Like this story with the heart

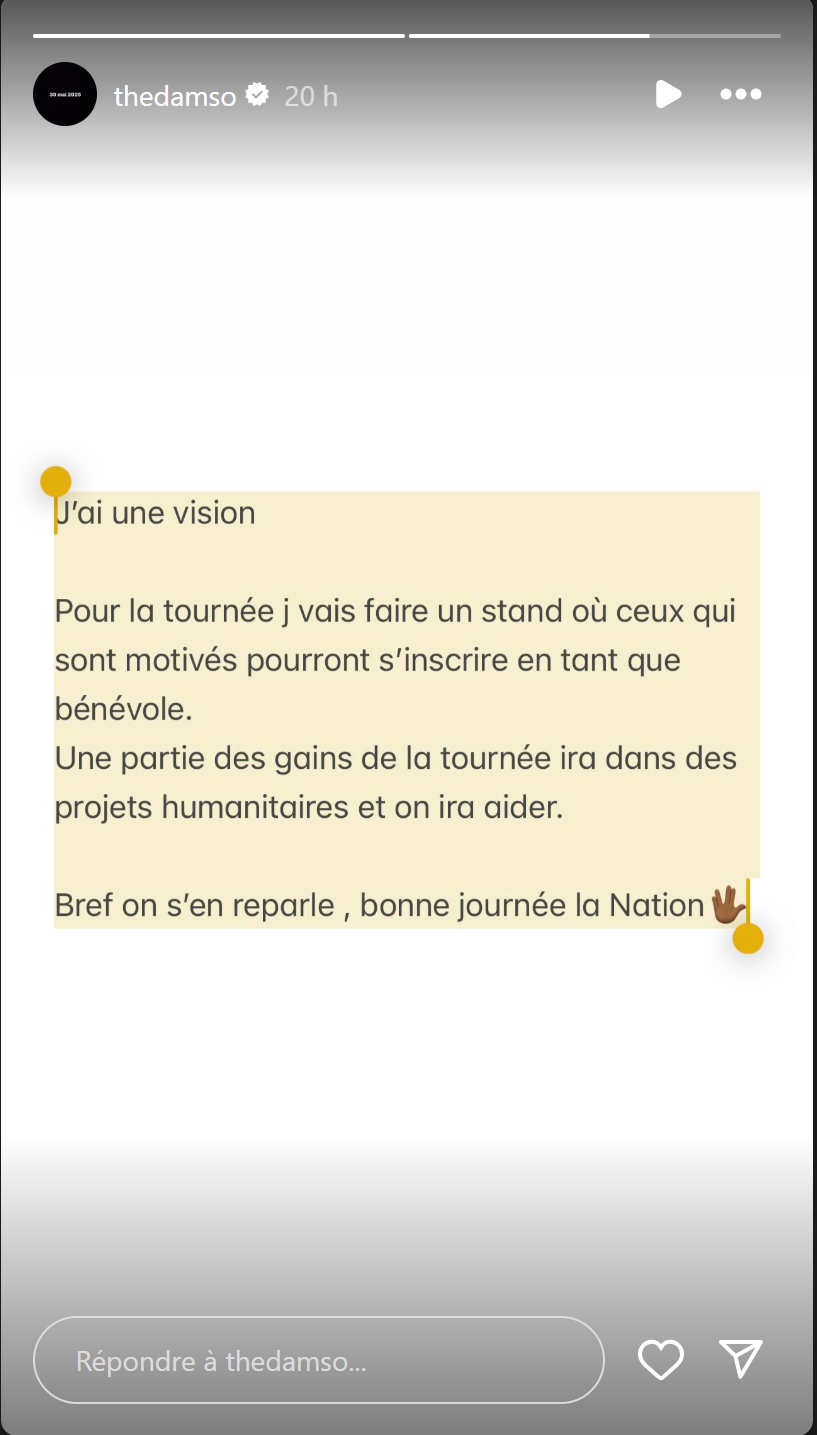pos(661,1359)
